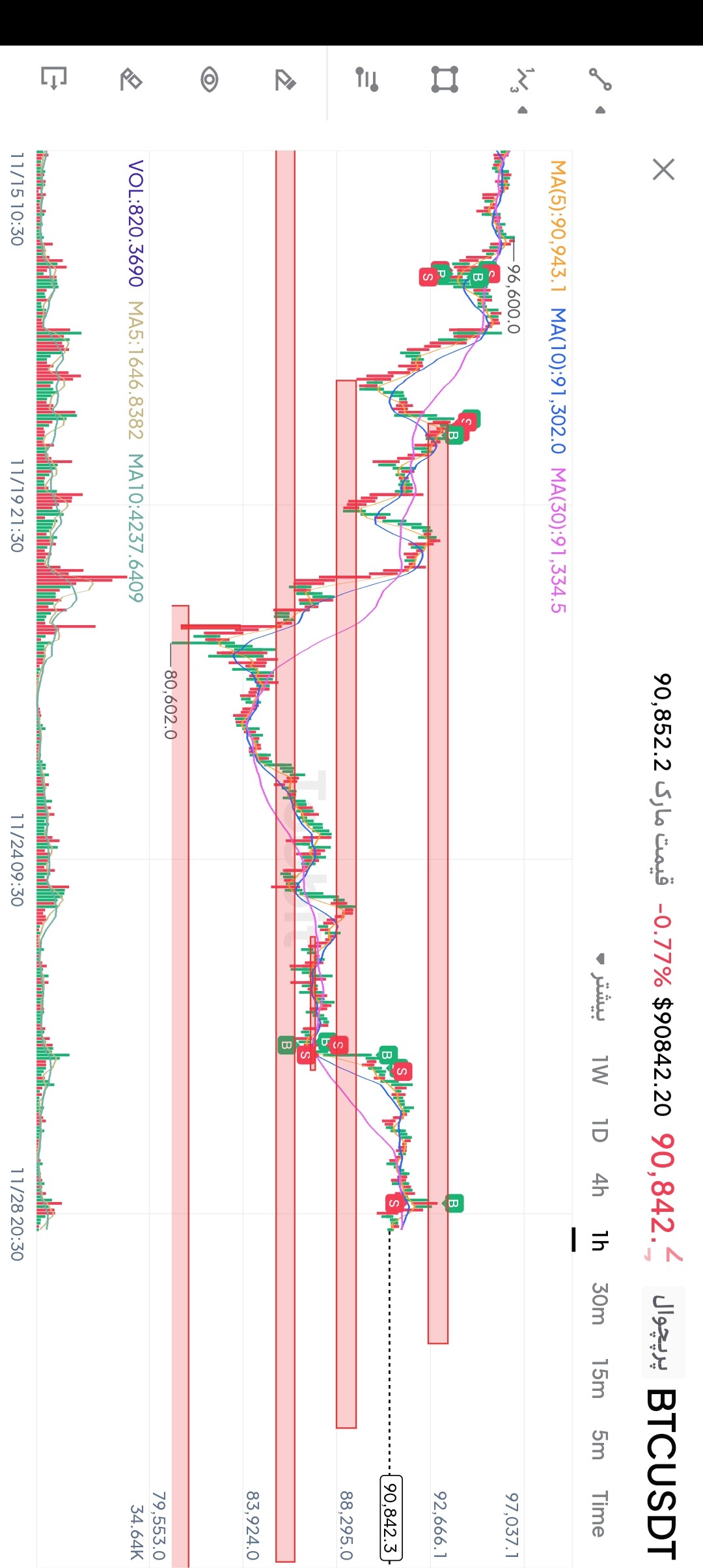The height and width of the screenshot is (1568, 703).
Task: Switch to the Time chart view
Action: tap(598, 1513)
